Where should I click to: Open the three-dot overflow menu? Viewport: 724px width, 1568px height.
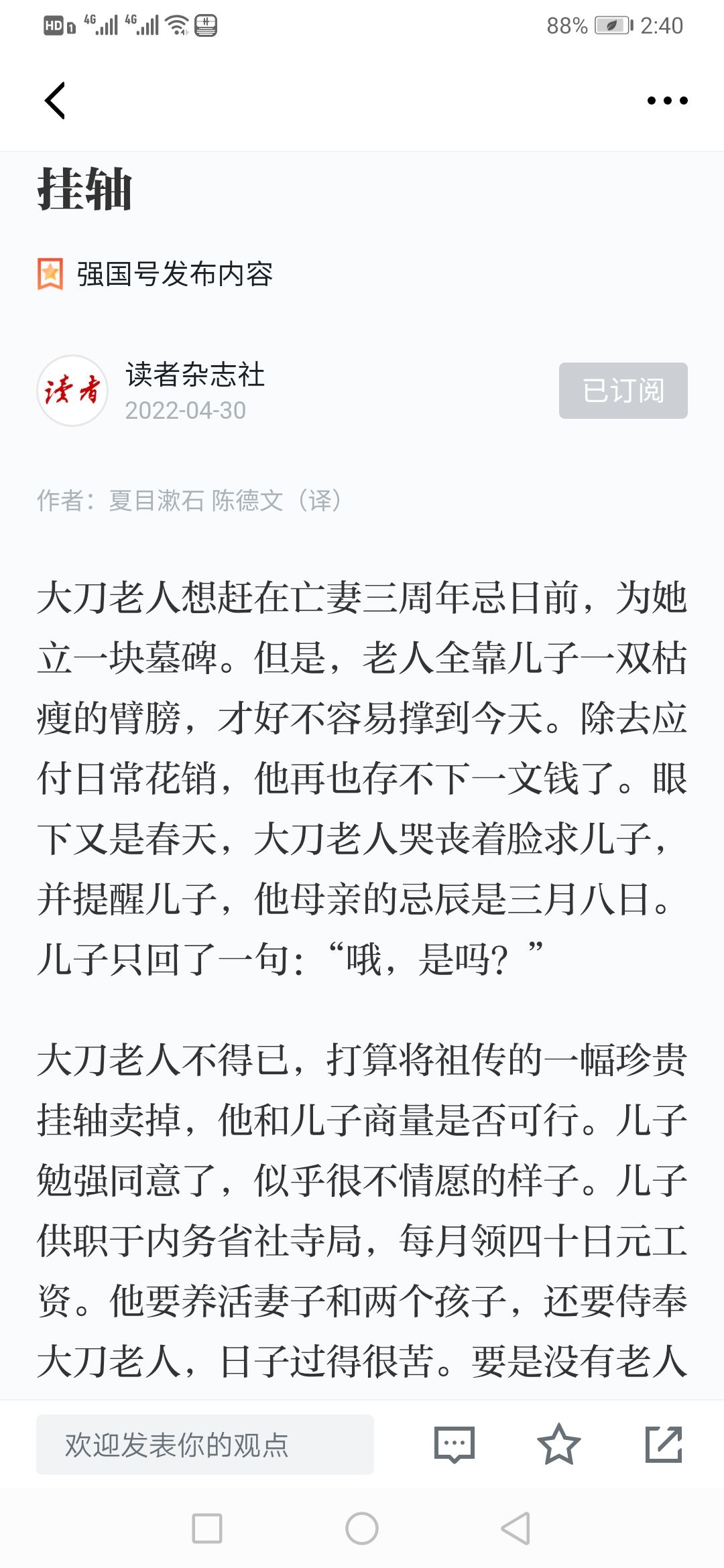[x=667, y=101]
